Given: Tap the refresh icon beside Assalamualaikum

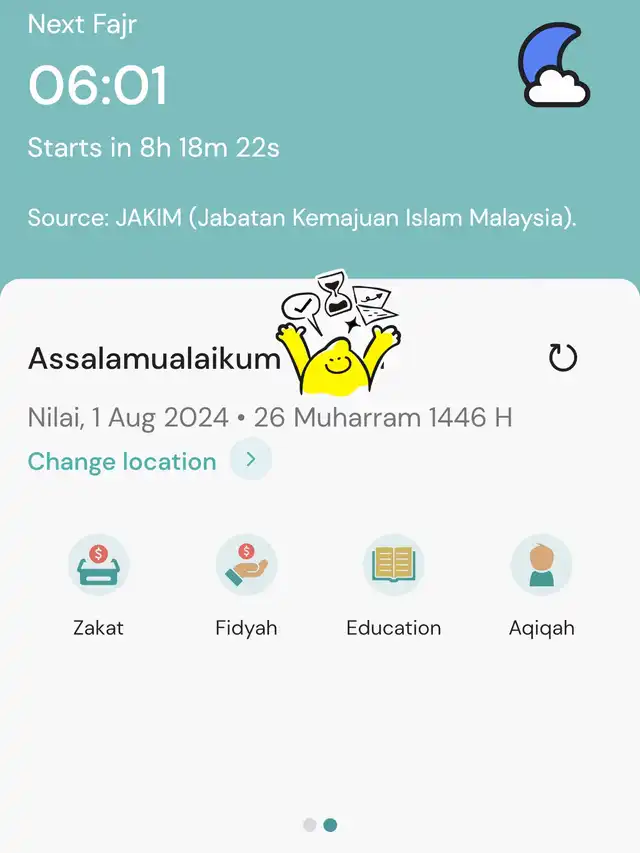Looking at the screenshot, I should coord(563,358).
